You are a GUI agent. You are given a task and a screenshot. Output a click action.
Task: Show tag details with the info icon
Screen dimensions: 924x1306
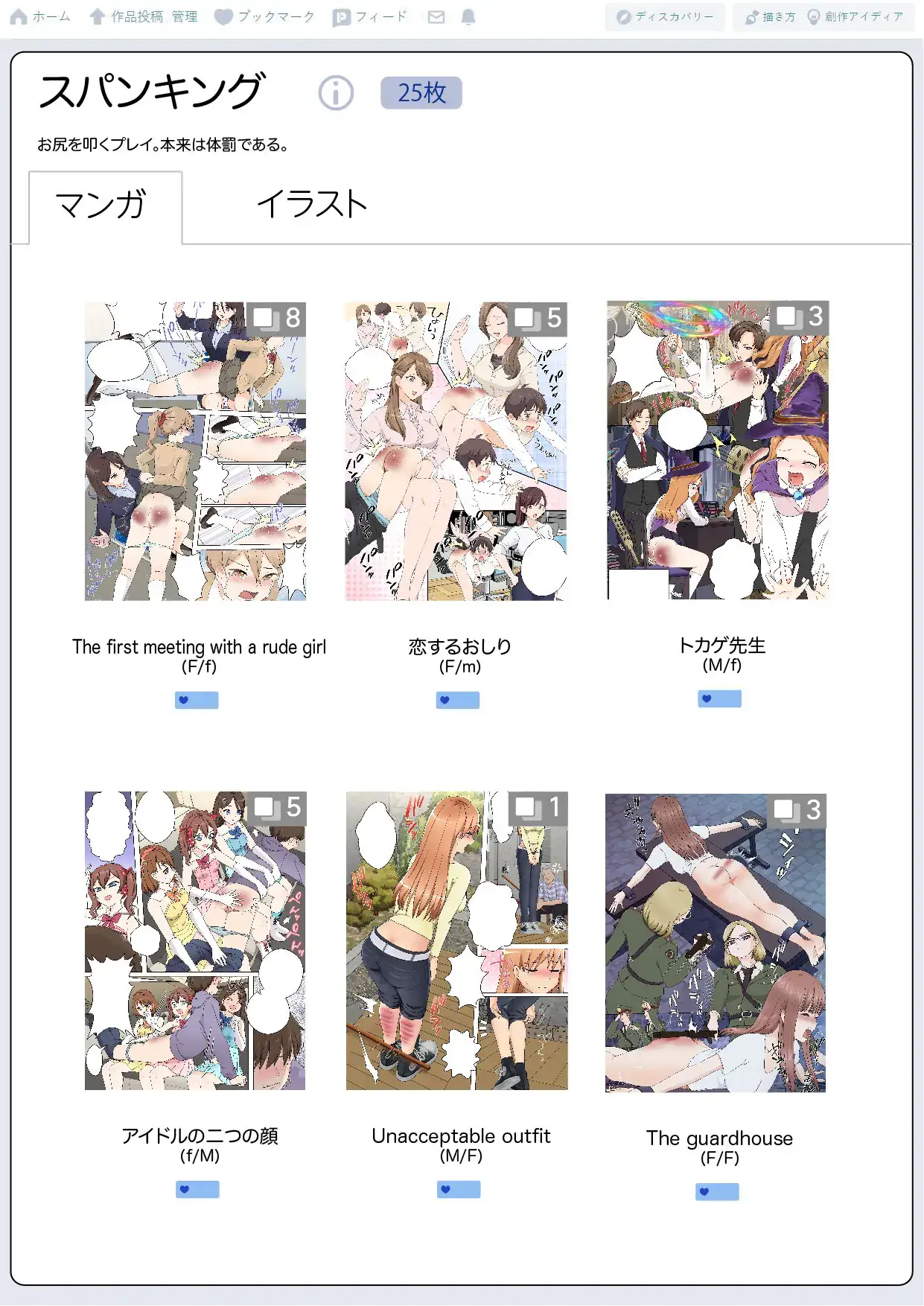click(x=336, y=94)
